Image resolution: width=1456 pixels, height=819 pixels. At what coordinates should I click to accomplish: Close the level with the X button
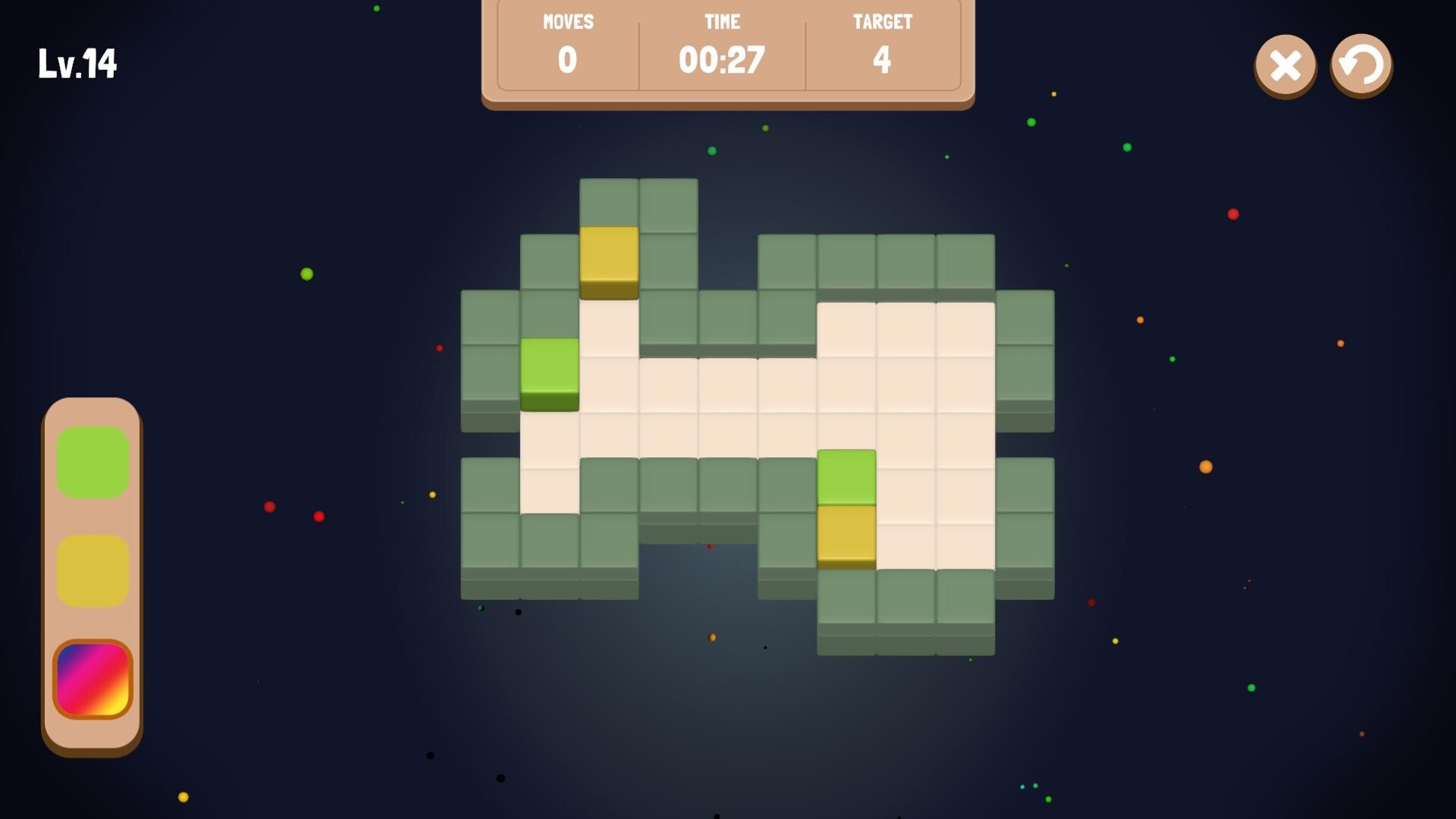point(1285,65)
